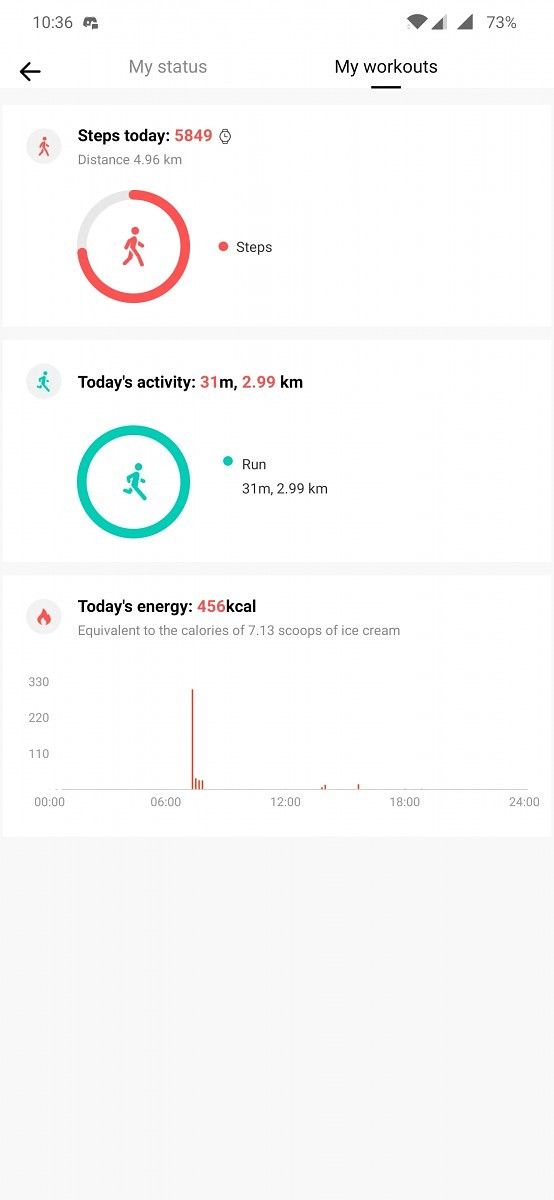
Task: Open the Today's activity card
Action: 277,451
